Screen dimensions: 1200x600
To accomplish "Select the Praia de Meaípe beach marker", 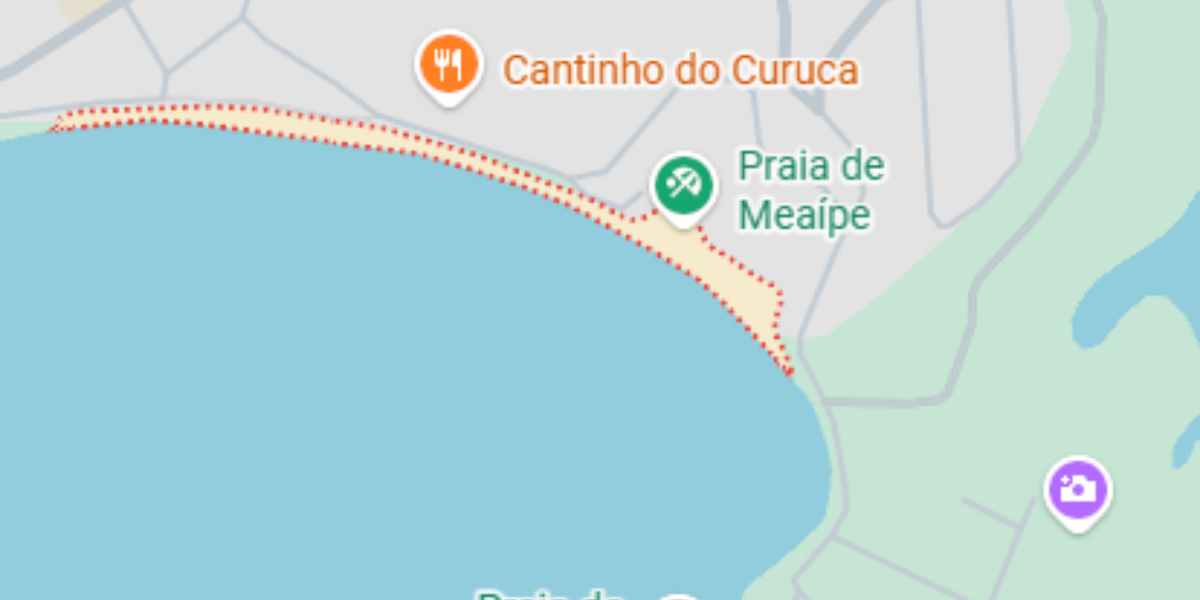I will [x=684, y=186].
